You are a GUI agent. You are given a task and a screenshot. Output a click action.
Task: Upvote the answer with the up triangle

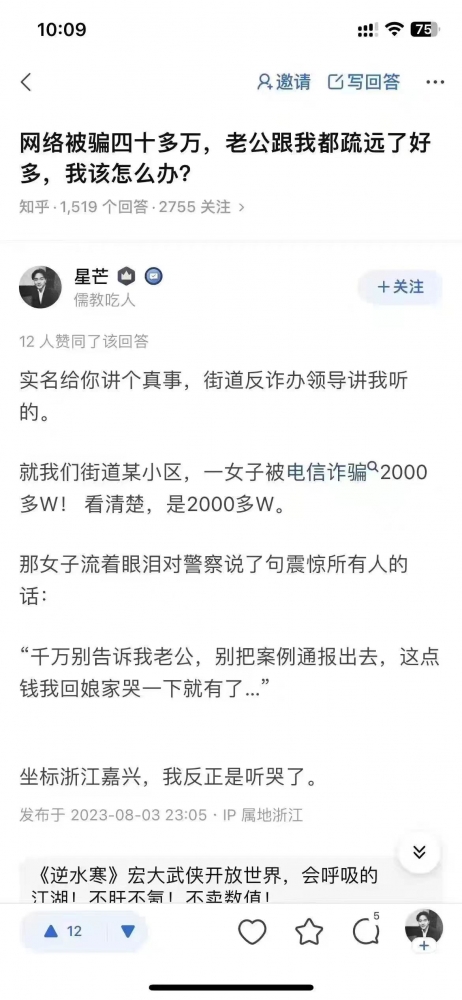point(63,931)
